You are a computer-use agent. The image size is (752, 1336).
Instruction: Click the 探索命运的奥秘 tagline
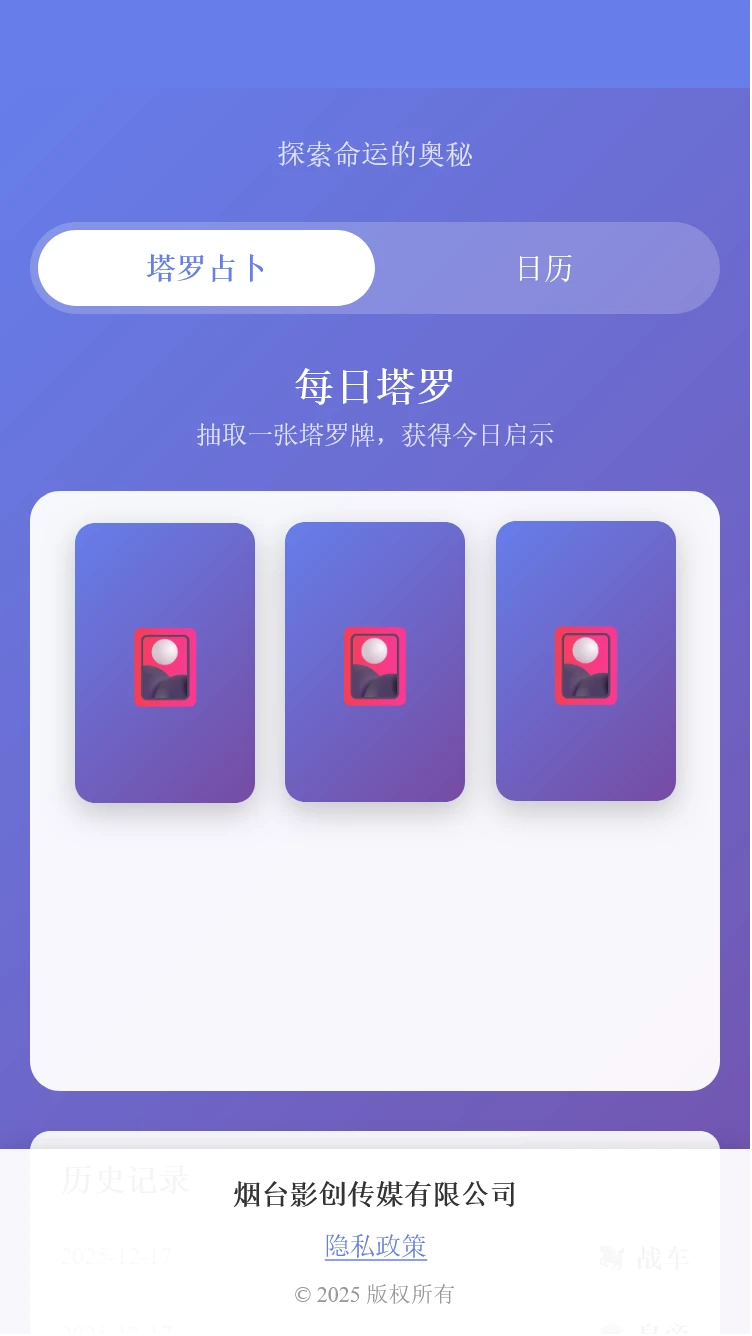pyautogui.click(x=375, y=156)
